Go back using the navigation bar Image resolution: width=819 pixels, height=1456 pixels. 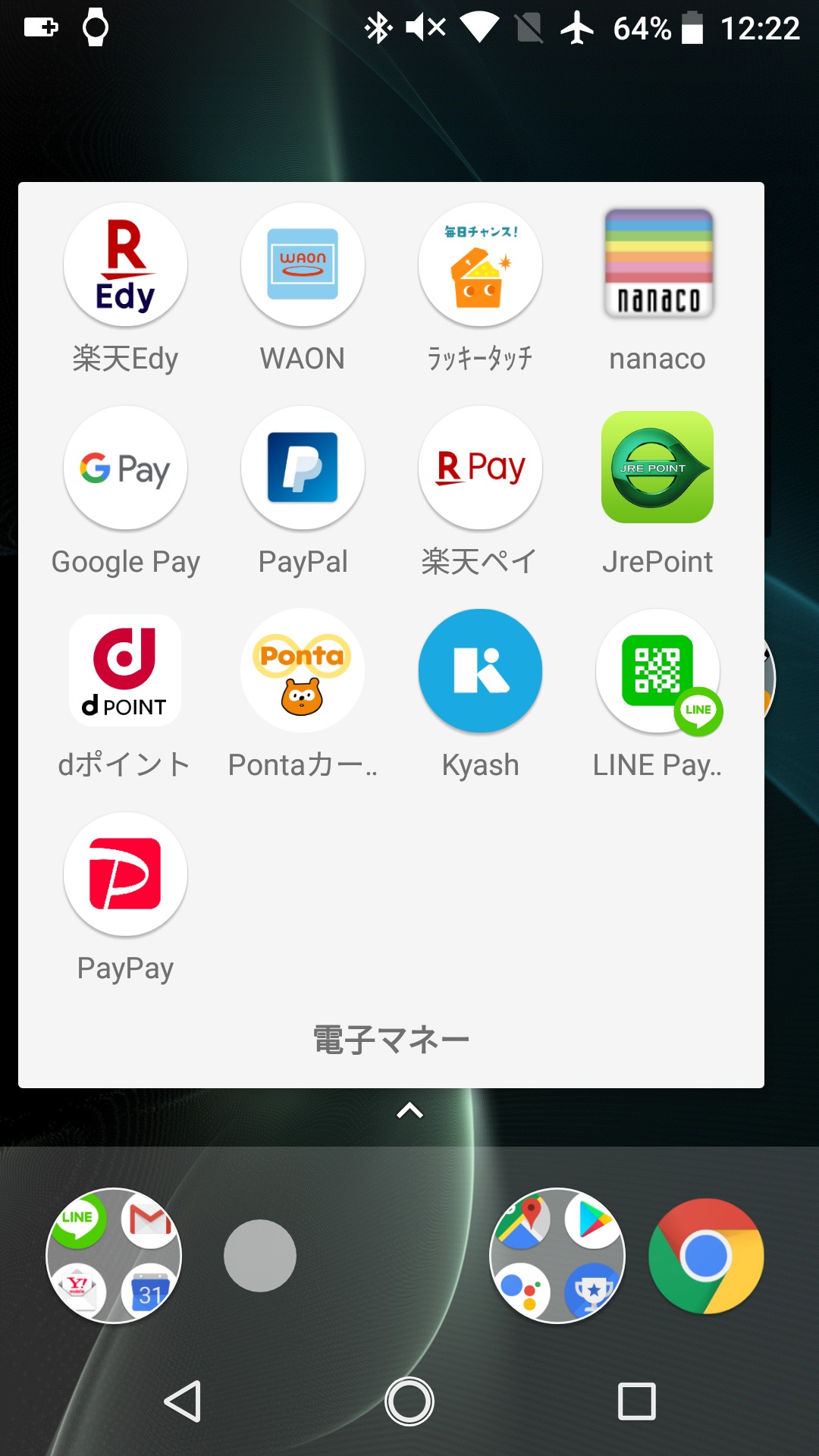183,1401
